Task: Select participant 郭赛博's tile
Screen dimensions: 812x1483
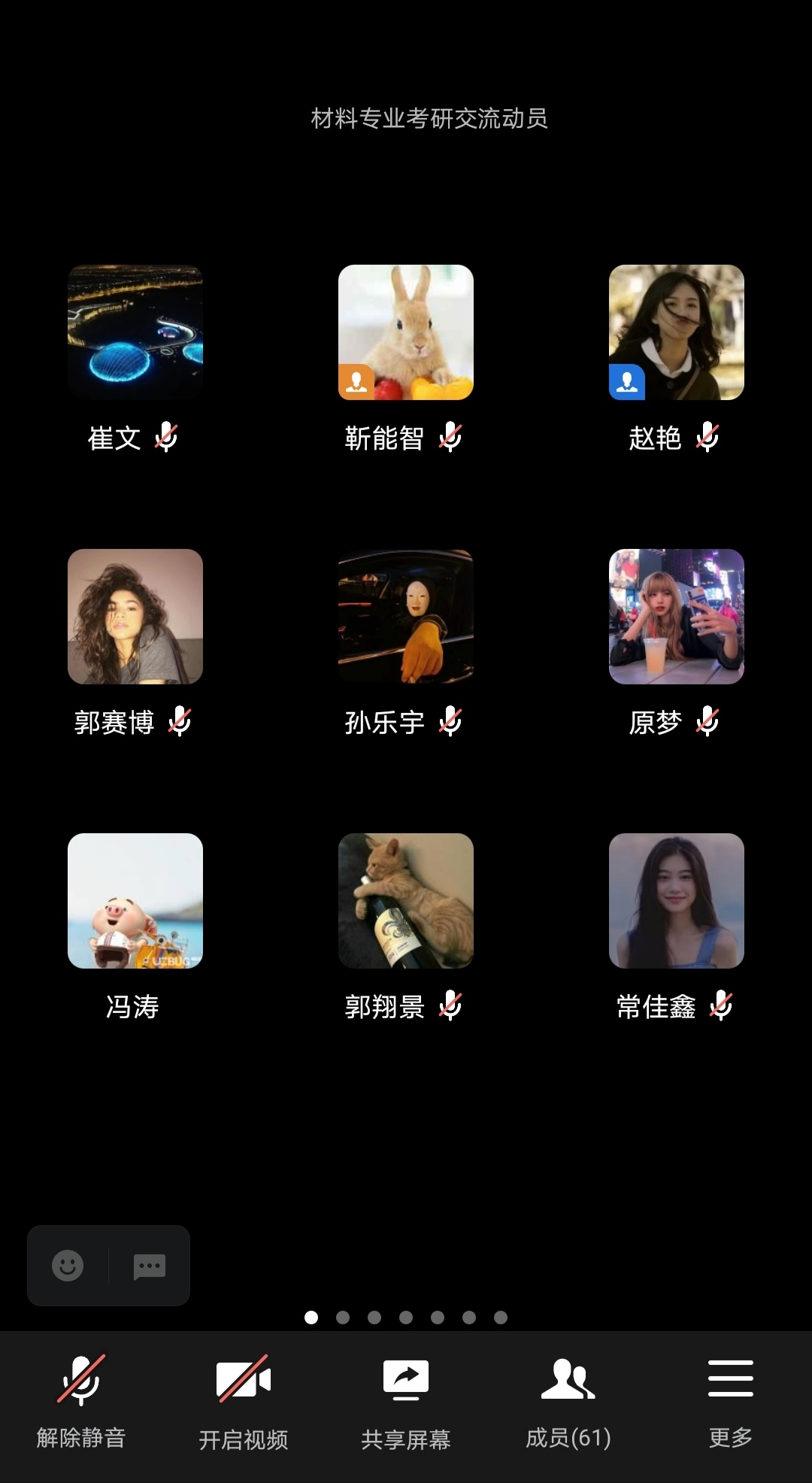Action: point(135,617)
